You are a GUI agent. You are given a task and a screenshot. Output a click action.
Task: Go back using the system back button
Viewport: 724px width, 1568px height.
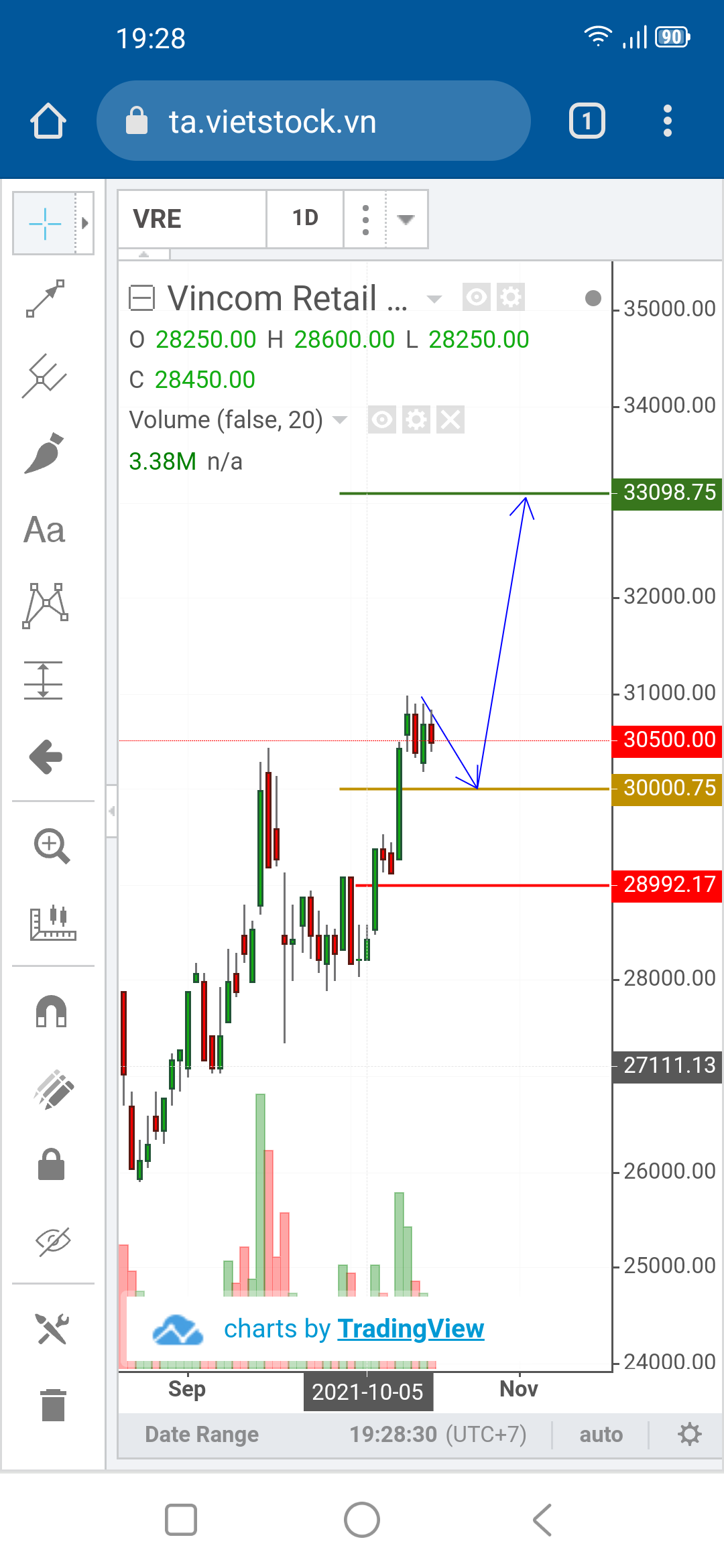pos(542,1519)
